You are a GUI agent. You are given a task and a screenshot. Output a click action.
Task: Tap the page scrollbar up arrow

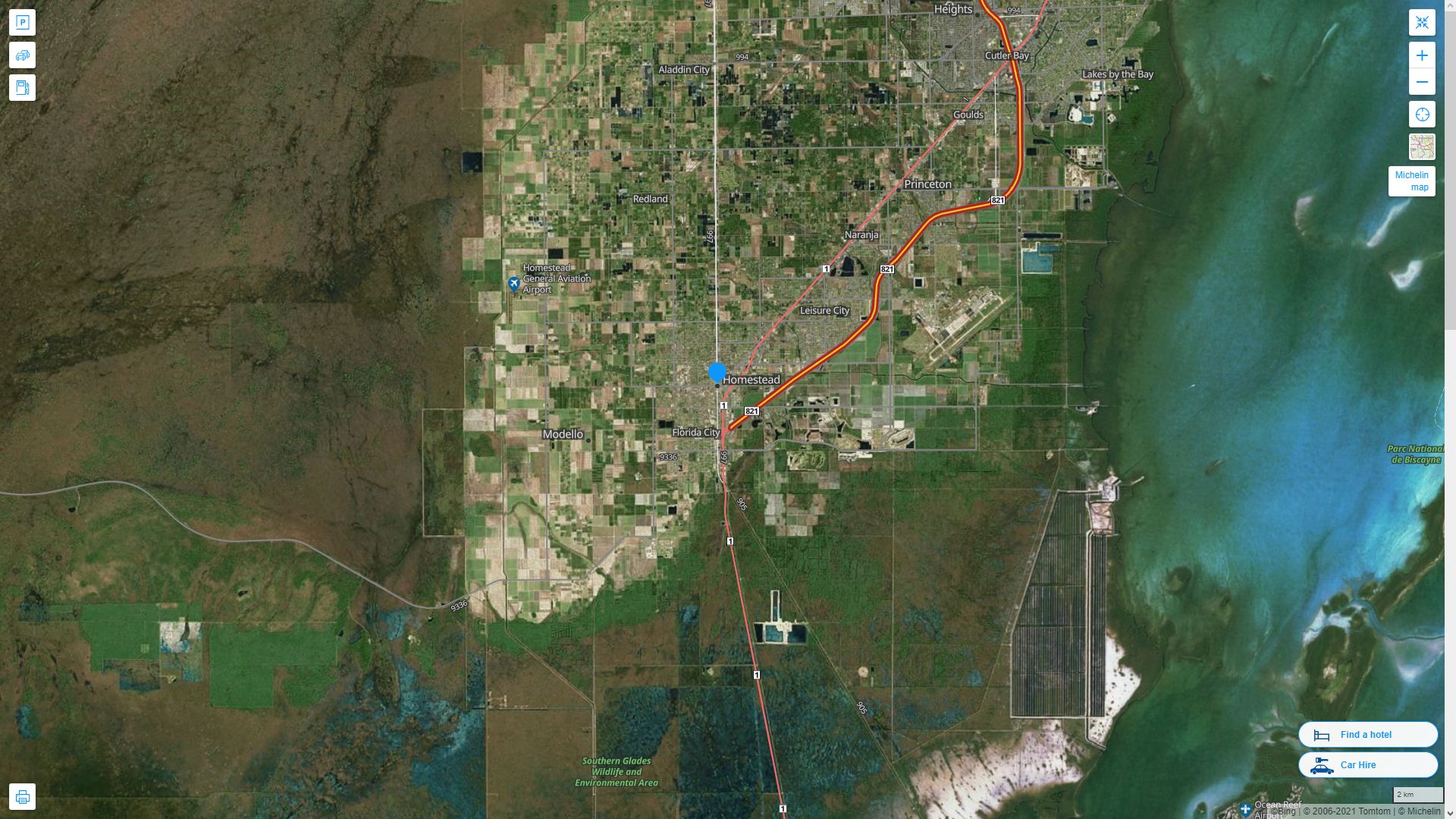(1450, 5)
